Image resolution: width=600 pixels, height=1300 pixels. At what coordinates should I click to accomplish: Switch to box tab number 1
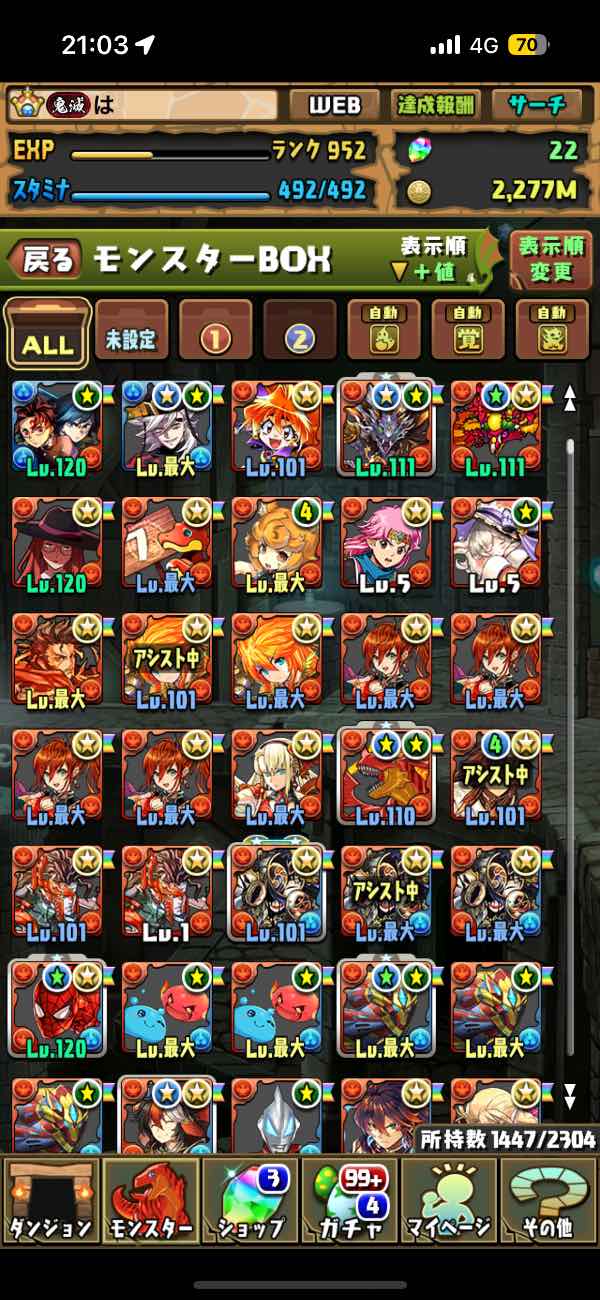click(216, 334)
